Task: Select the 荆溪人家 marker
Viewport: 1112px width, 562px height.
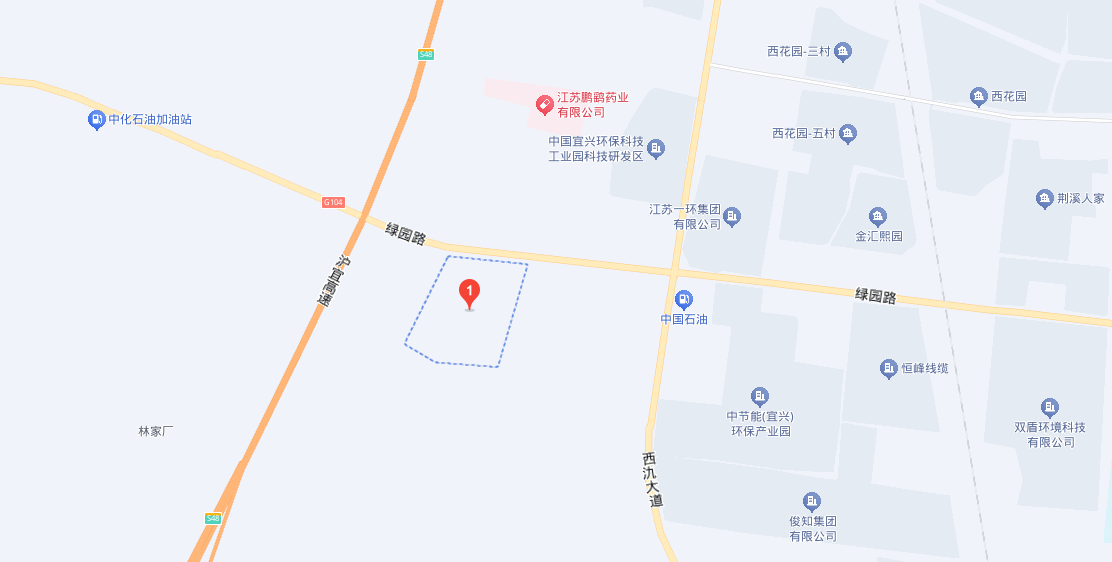Action: (x=1045, y=198)
